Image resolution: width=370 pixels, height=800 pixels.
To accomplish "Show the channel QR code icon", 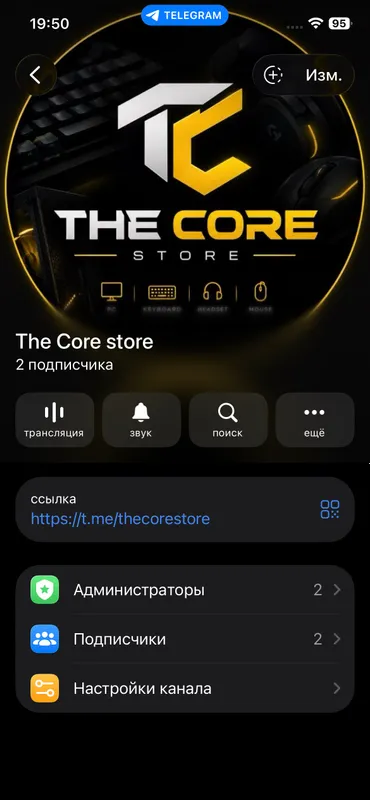I will tap(330, 509).
